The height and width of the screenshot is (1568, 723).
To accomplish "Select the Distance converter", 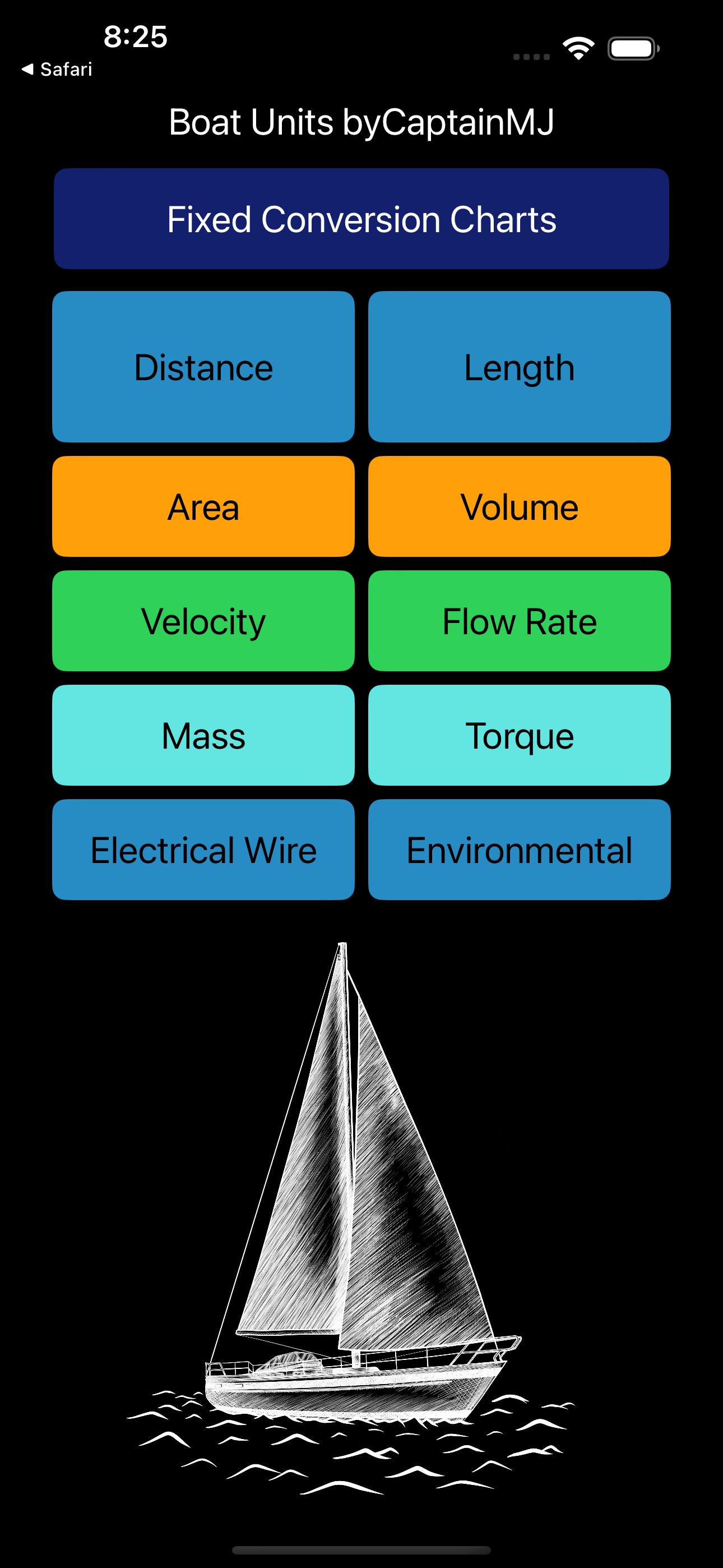I will click(203, 367).
